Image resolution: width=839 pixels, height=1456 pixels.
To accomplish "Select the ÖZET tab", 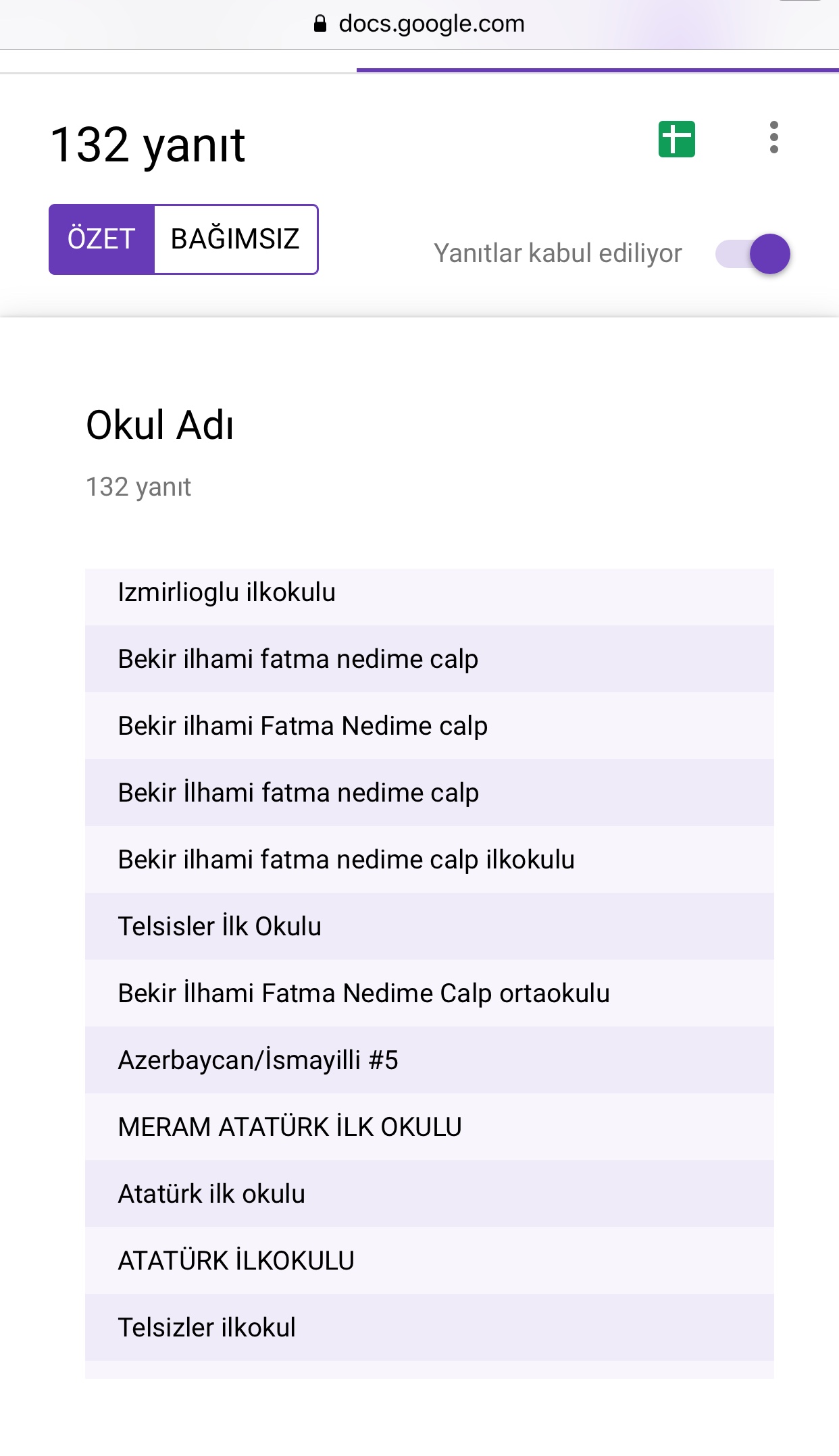I will (x=101, y=238).
